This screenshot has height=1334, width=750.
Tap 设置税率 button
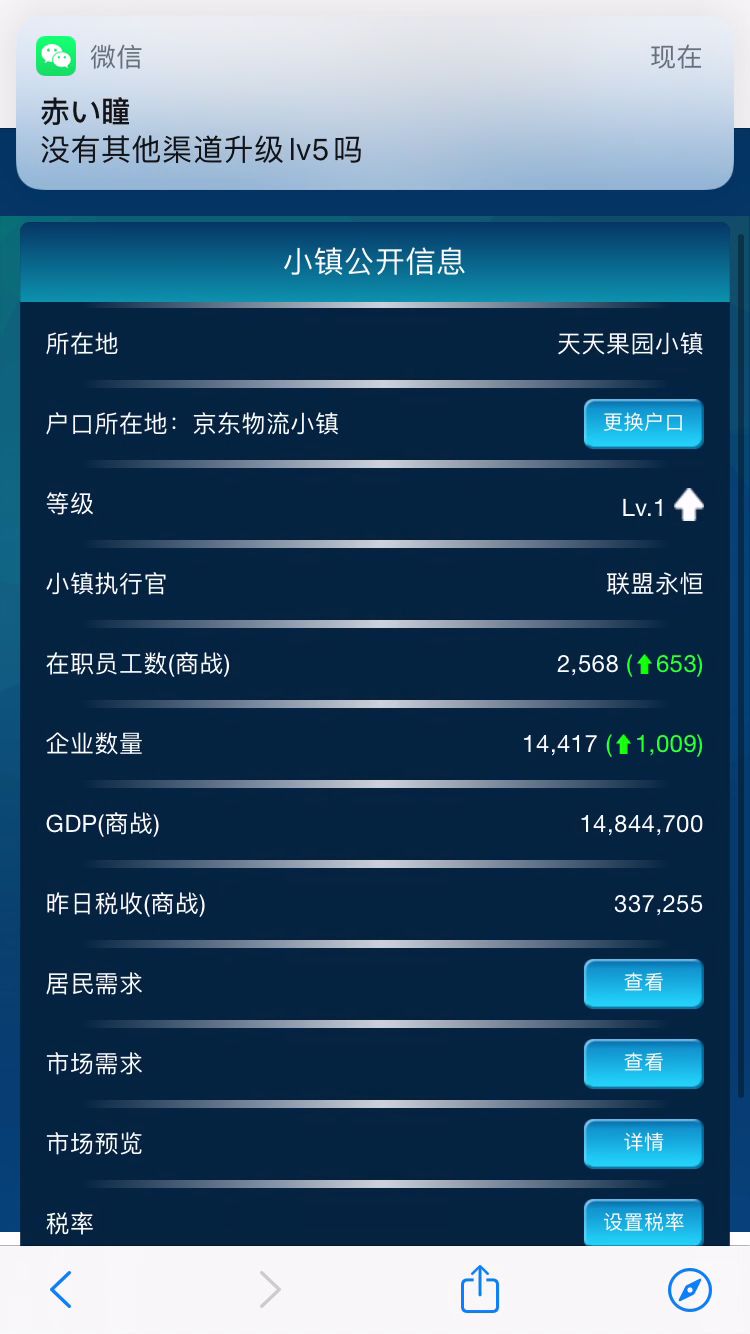pos(643,1222)
